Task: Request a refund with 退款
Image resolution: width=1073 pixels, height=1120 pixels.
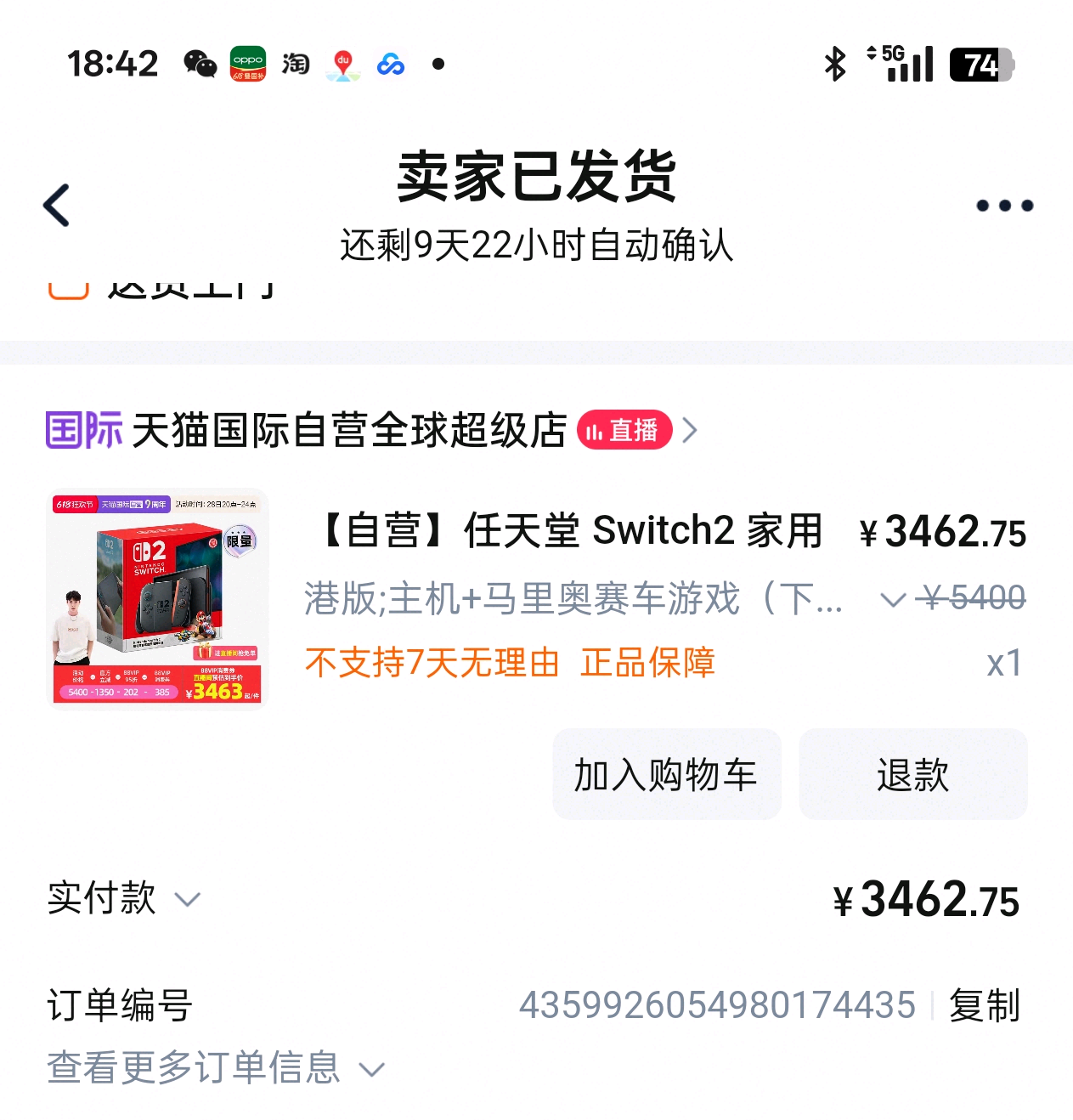Action: [x=912, y=774]
